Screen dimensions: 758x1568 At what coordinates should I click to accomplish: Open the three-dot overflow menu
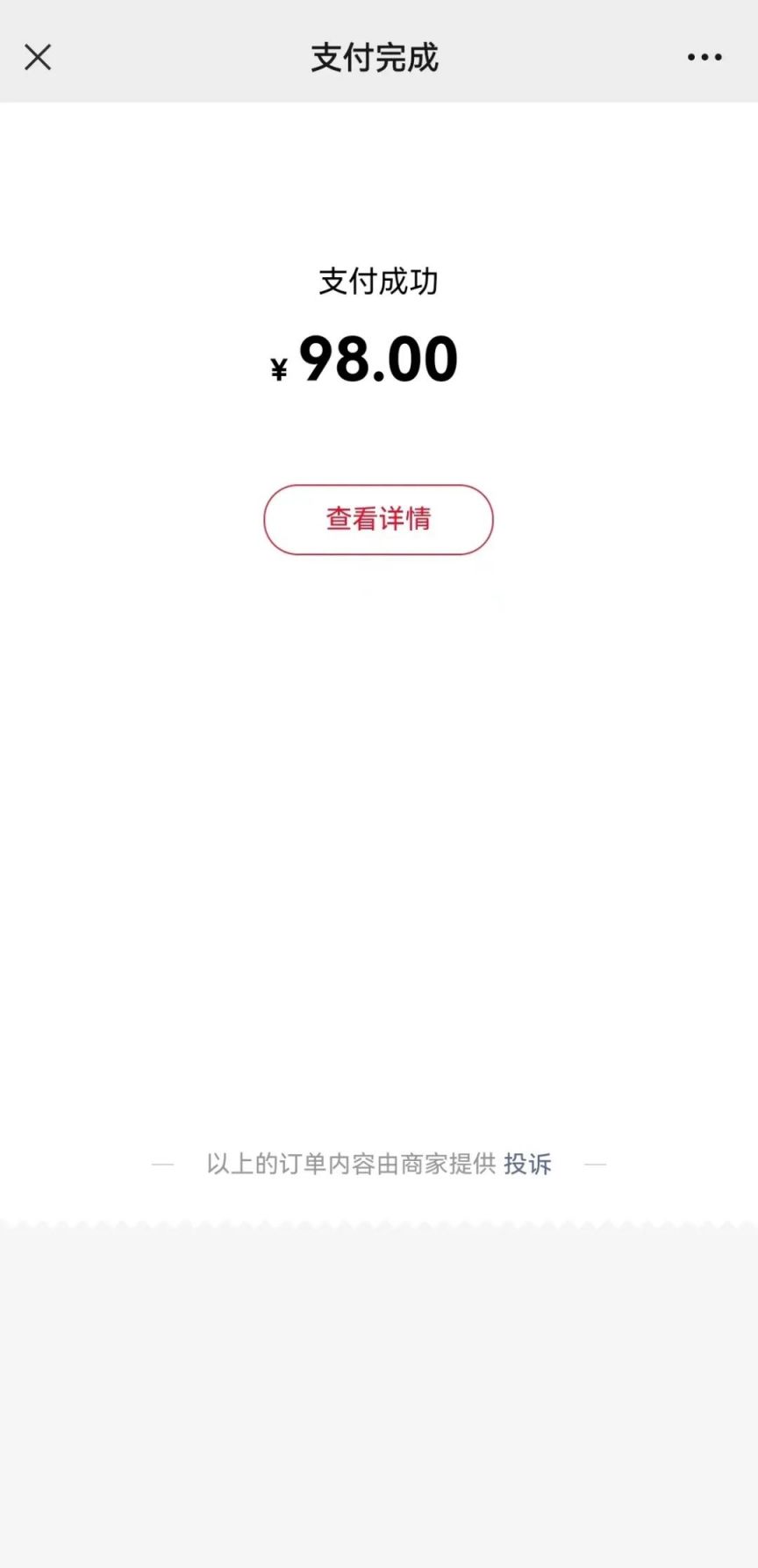pos(704,58)
